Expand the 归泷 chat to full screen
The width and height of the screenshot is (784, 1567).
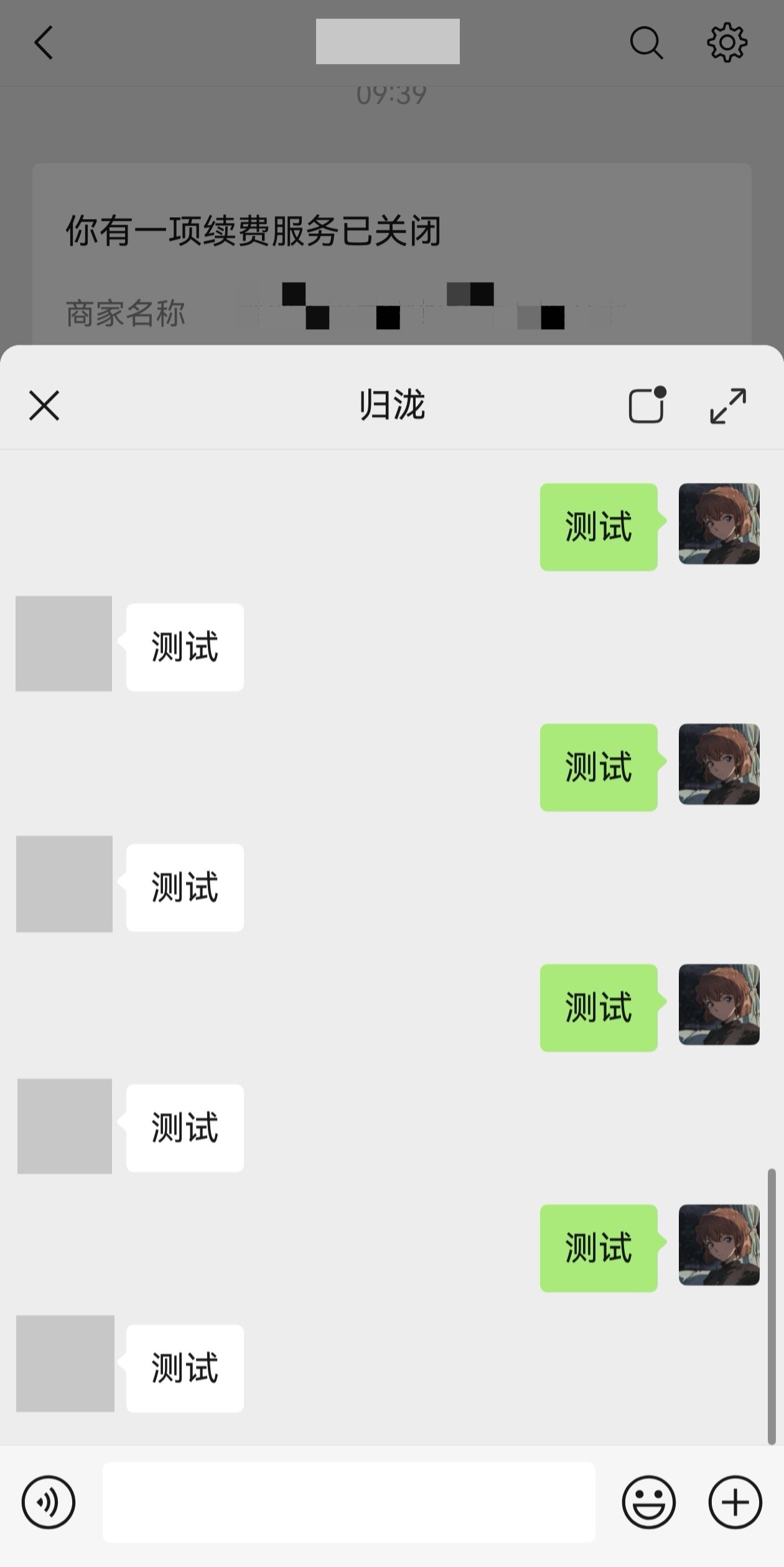[x=727, y=405]
